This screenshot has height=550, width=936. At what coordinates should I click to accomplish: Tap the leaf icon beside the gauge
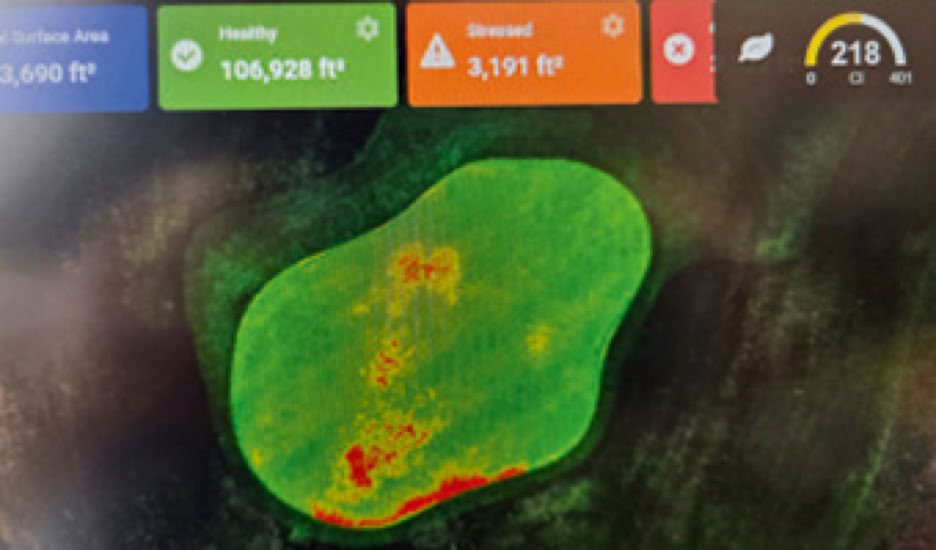755,48
